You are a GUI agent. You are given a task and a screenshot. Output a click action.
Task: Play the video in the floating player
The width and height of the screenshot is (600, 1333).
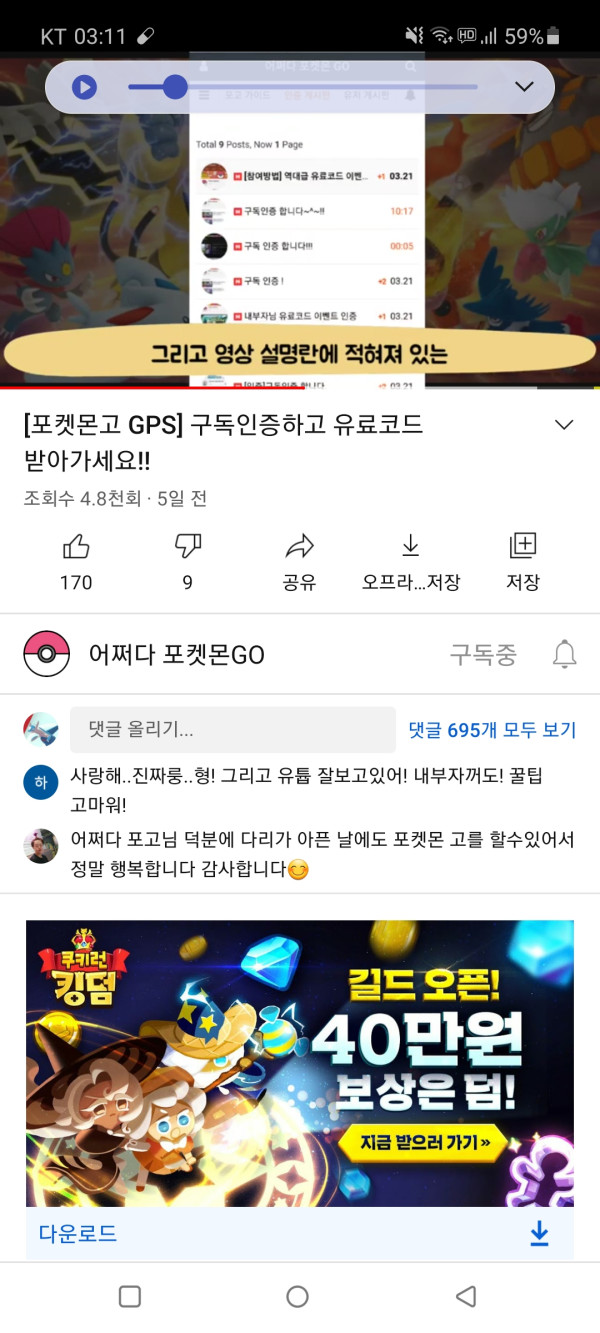(84, 87)
